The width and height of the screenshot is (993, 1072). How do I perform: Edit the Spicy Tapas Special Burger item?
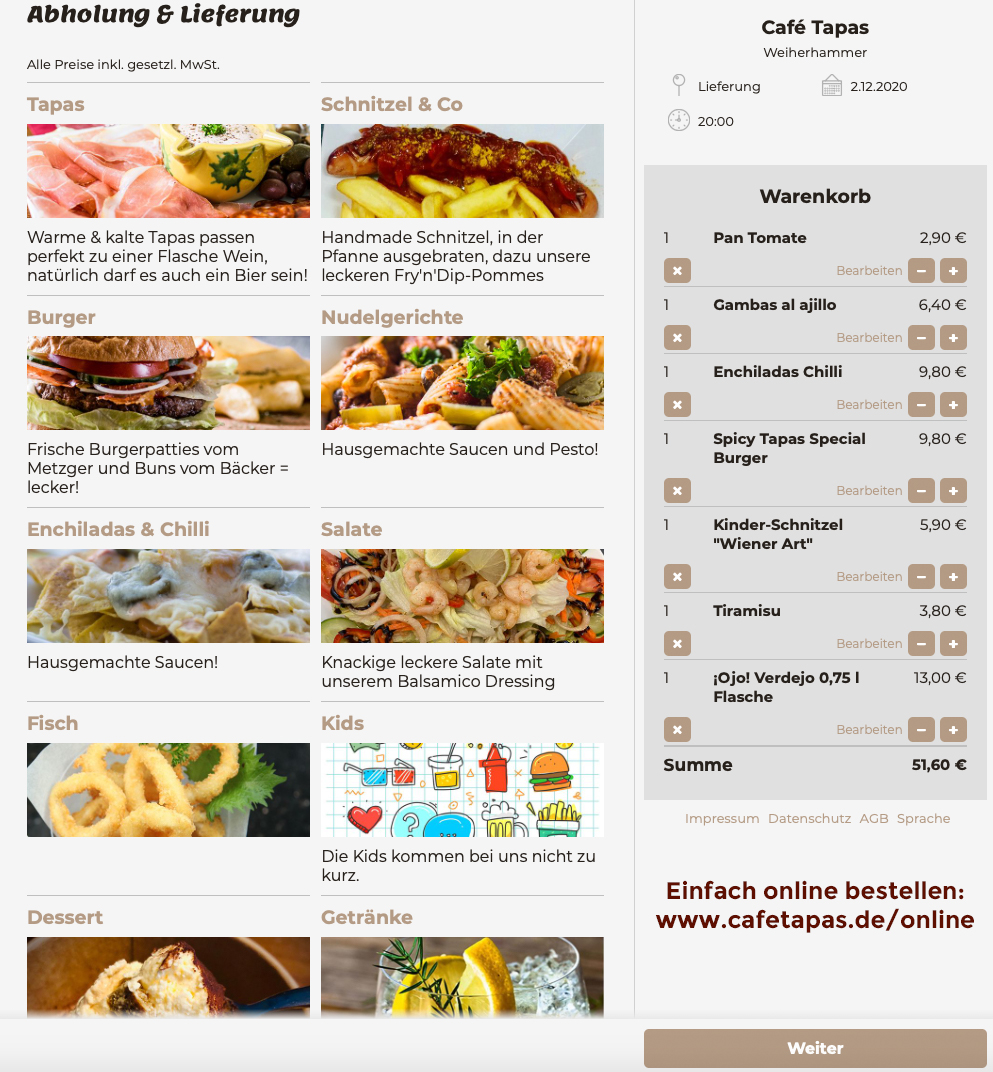[869, 491]
